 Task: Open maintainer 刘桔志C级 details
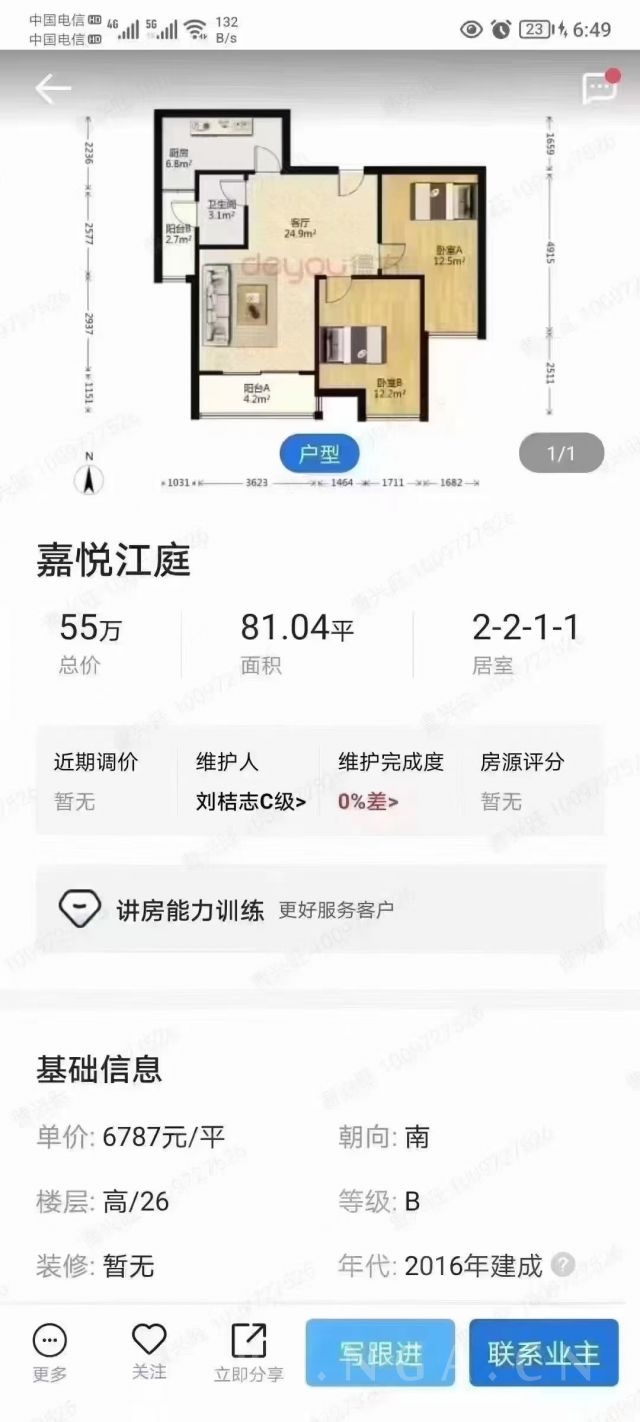click(x=251, y=801)
